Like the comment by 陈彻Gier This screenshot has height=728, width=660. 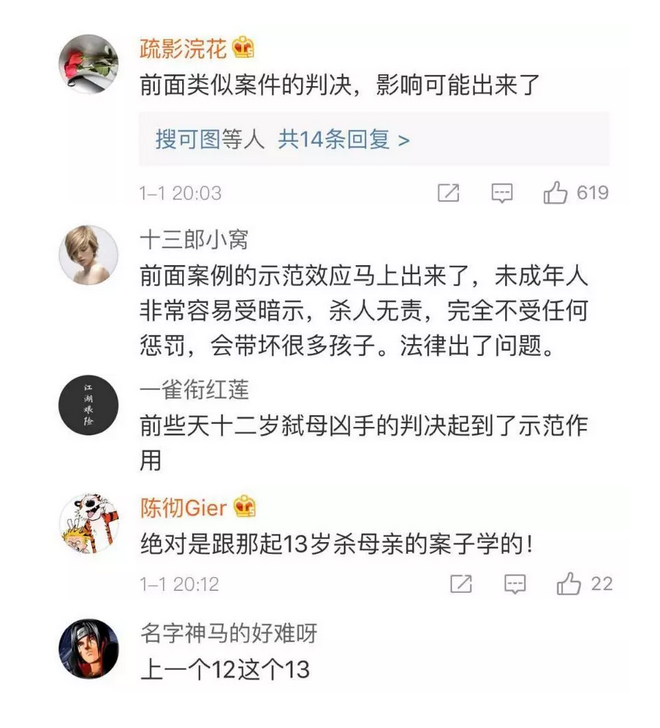coord(569,583)
